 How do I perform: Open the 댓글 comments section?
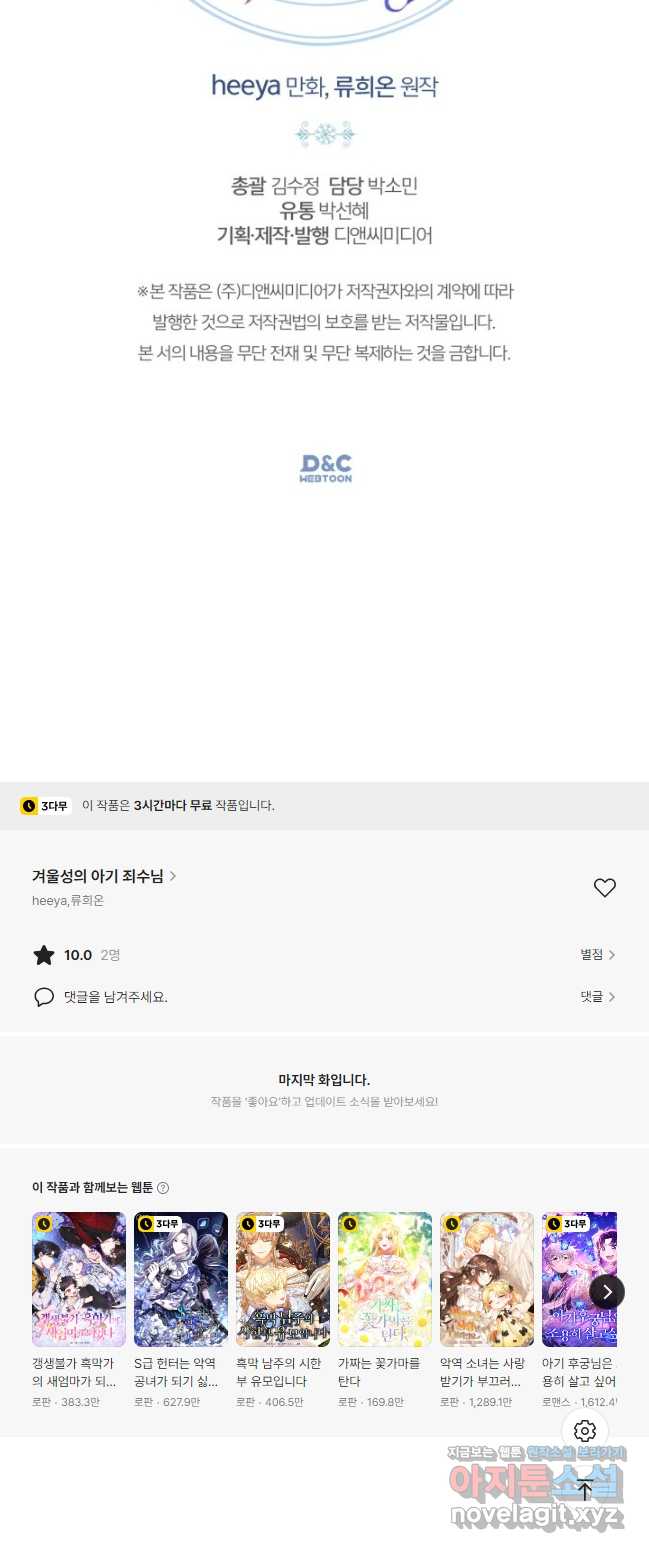[x=597, y=997]
